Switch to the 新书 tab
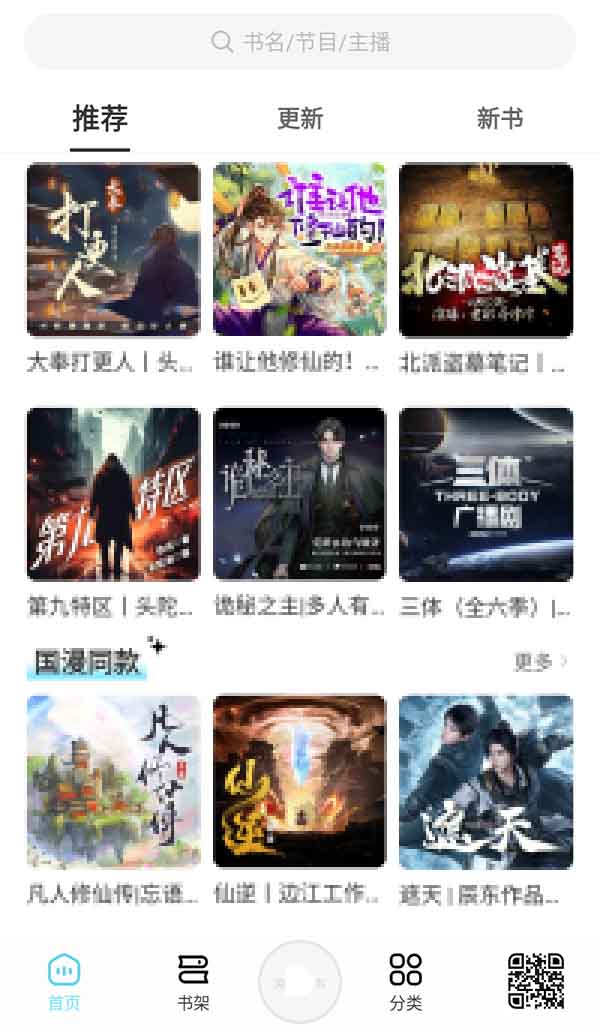Viewport: 600px width, 1032px height. click(500, 119)
